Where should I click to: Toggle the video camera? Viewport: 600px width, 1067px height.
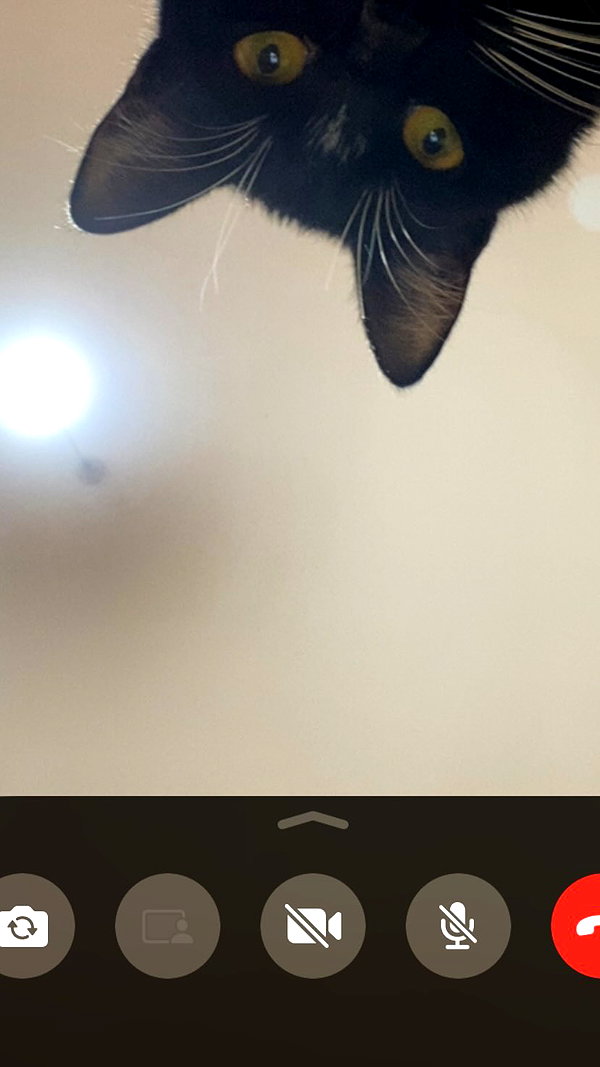click(x=313, y=926)
